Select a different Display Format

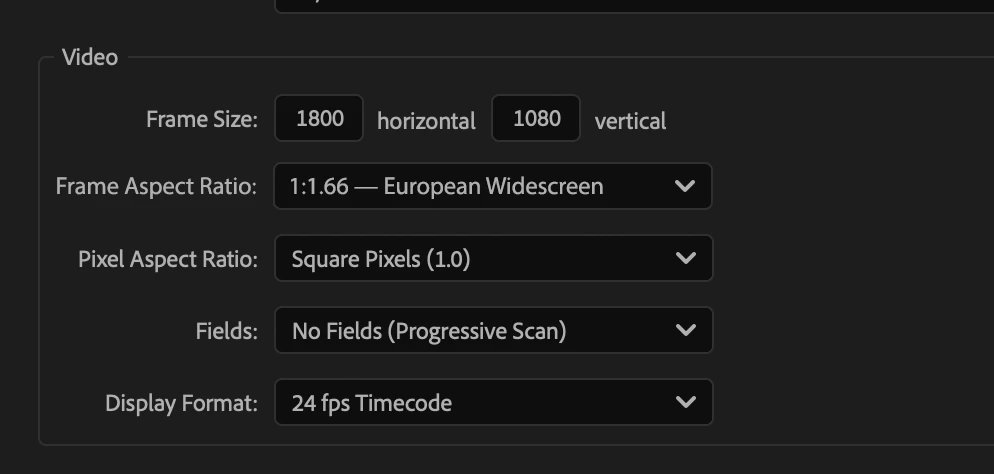[492, 403]
